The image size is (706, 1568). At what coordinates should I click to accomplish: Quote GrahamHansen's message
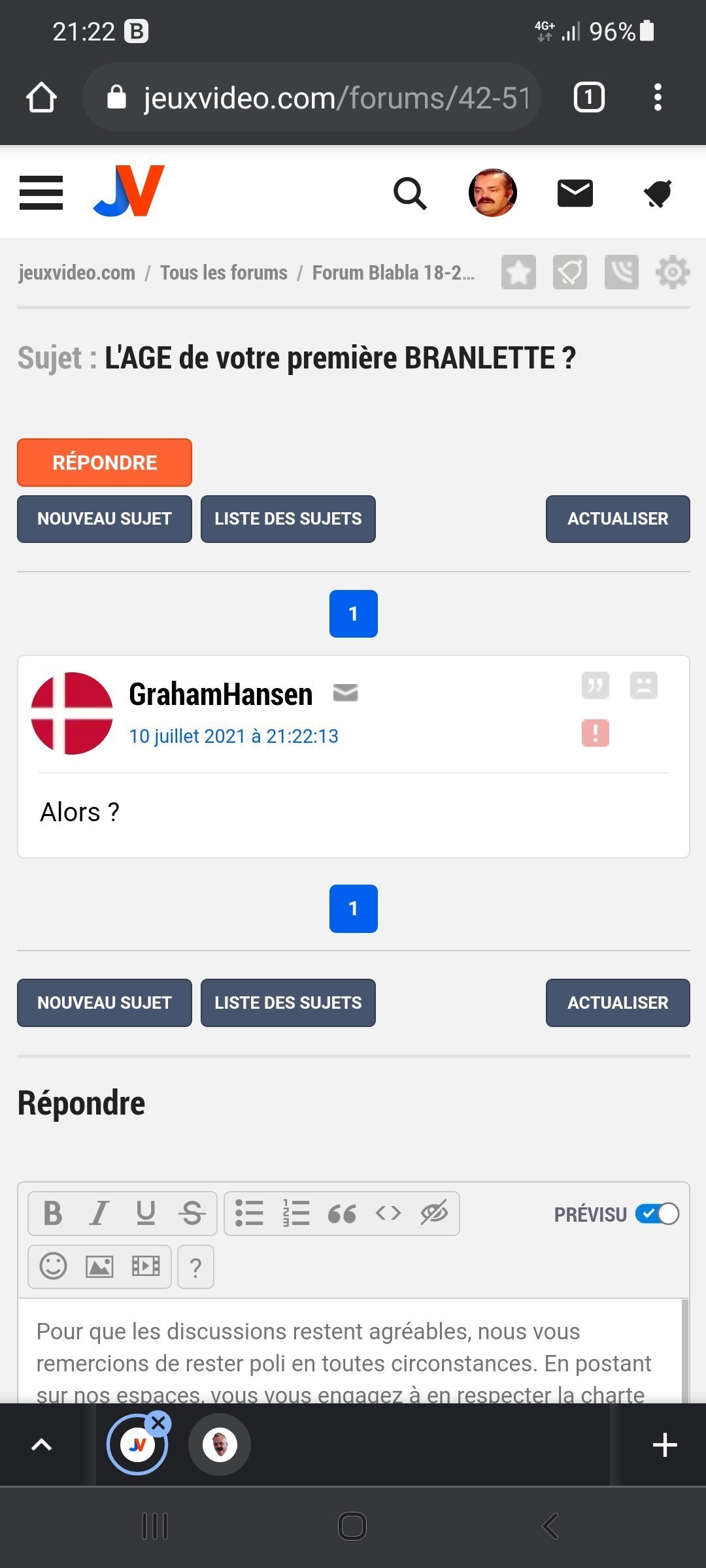click(595, 685)
